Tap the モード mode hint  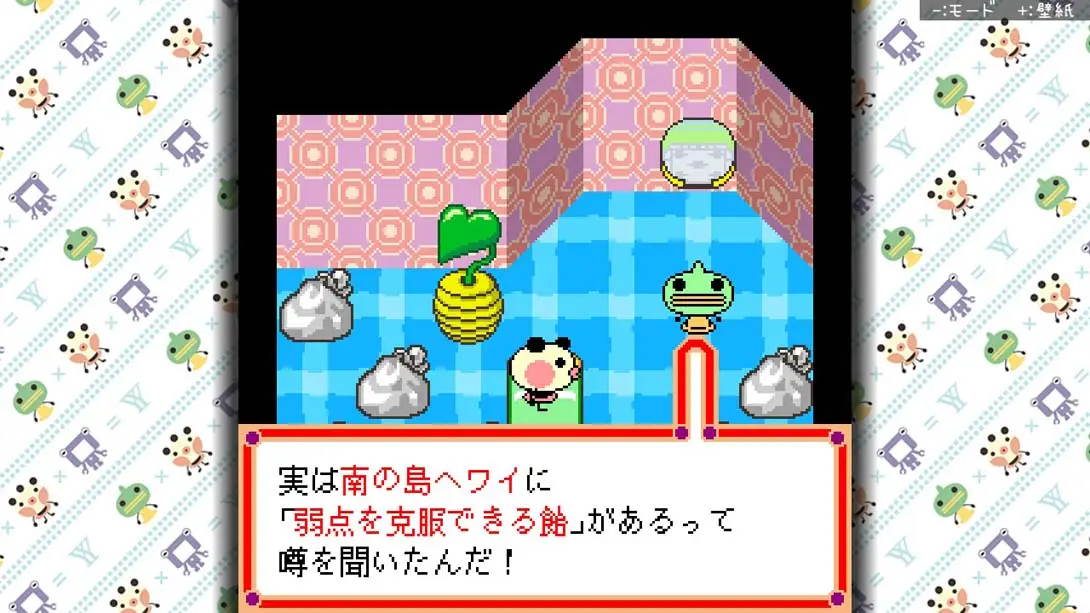coord(965,9)
